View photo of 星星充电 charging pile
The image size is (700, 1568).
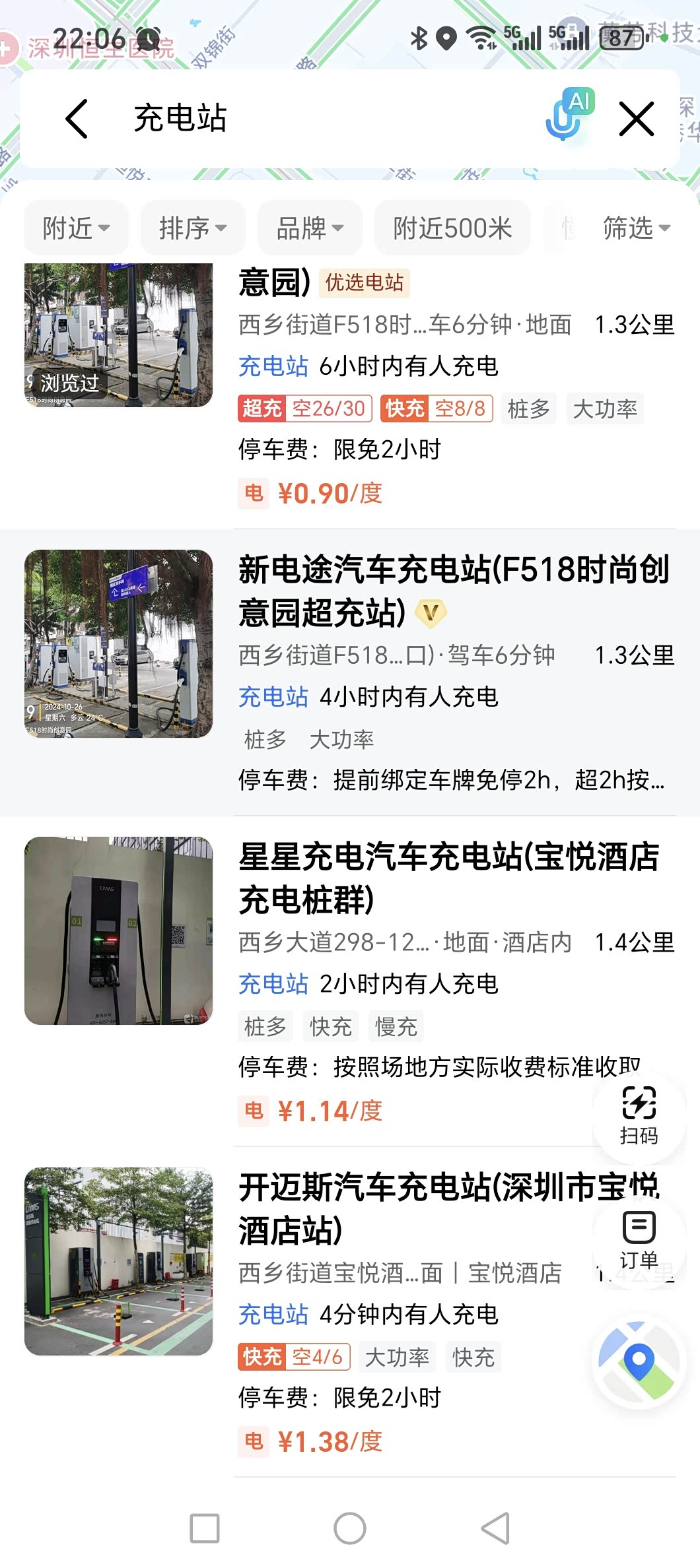point(119,931)
